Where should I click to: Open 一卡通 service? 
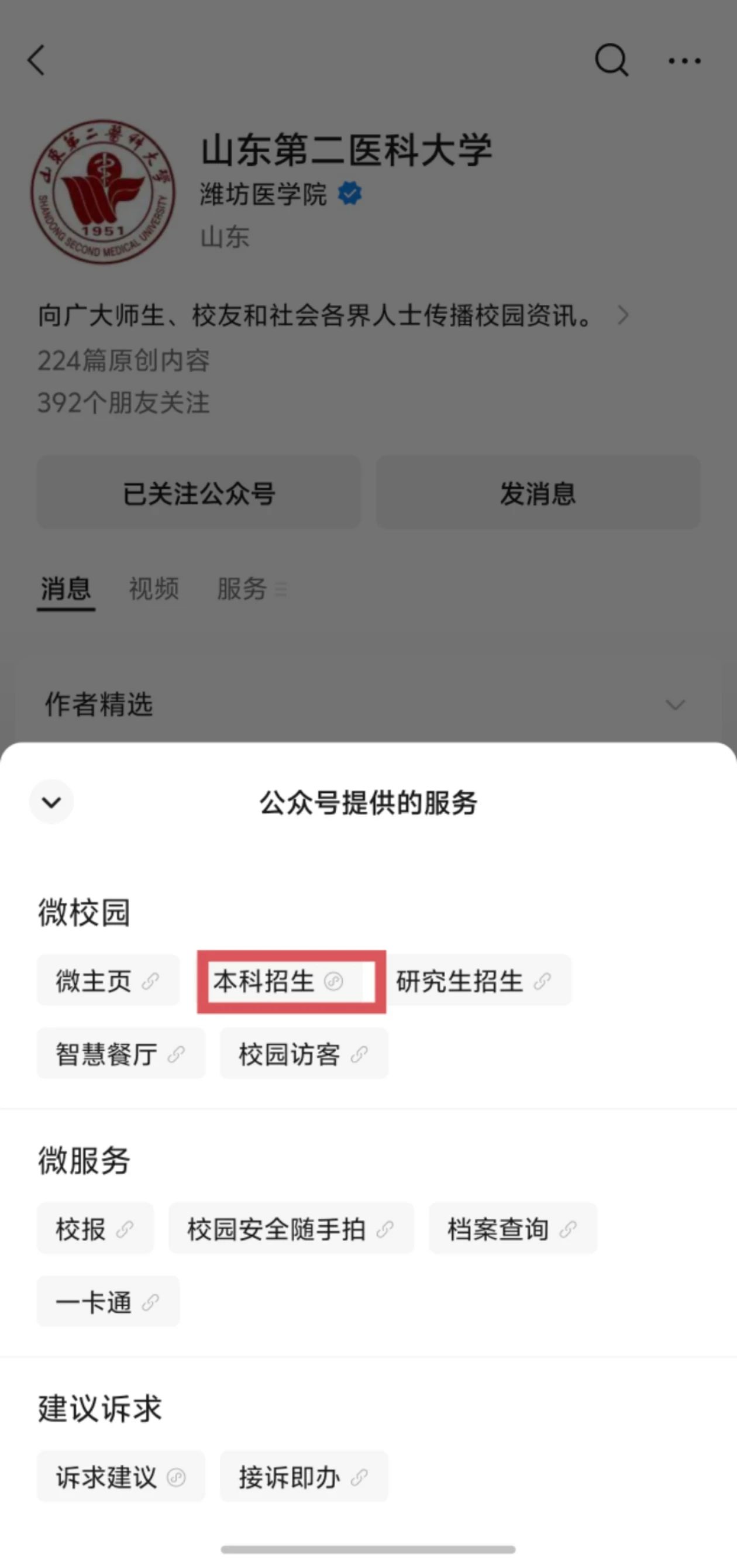(x=108, y=1301)
